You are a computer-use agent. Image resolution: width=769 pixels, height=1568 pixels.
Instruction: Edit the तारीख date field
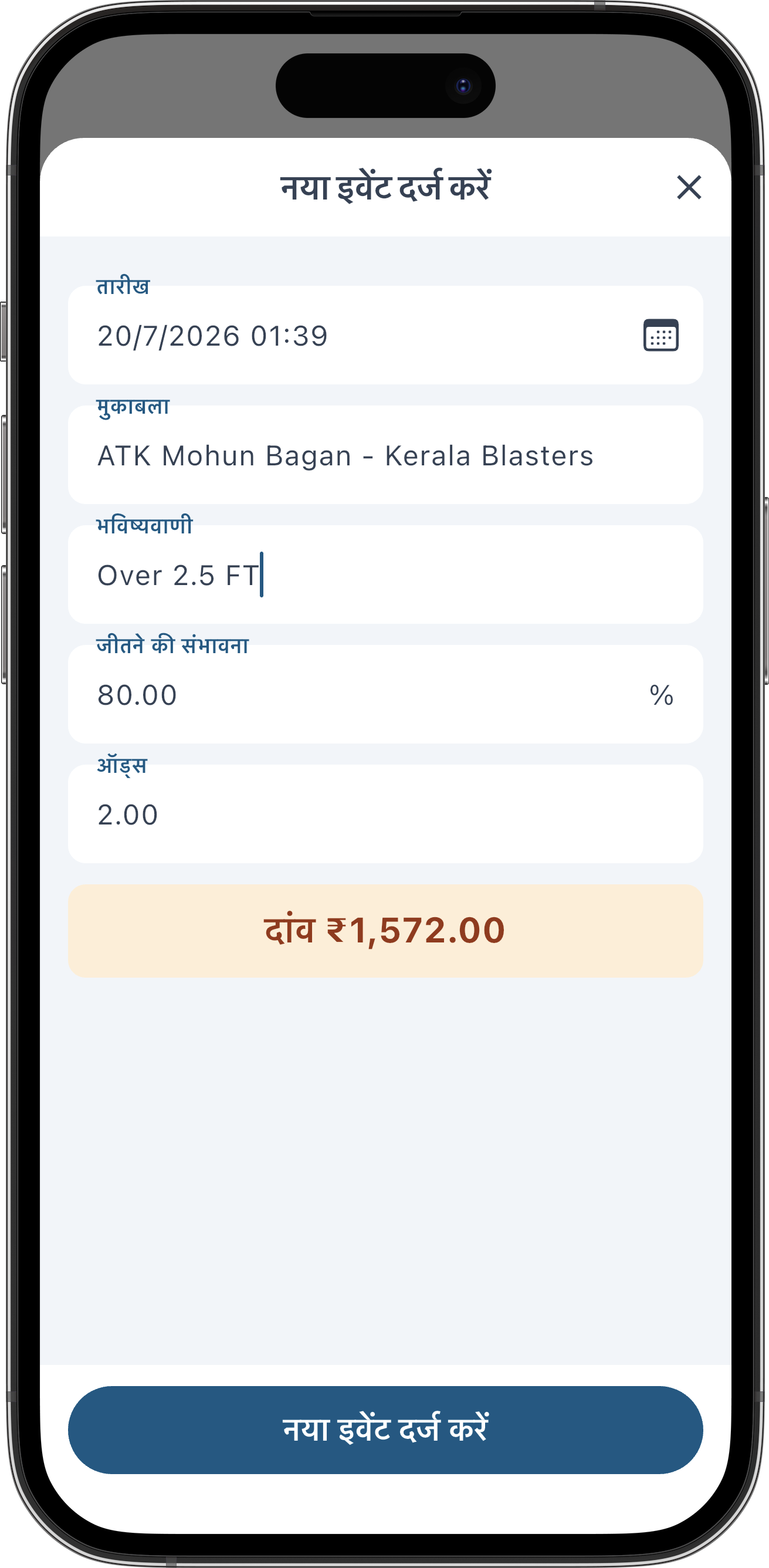pos(385,334)
